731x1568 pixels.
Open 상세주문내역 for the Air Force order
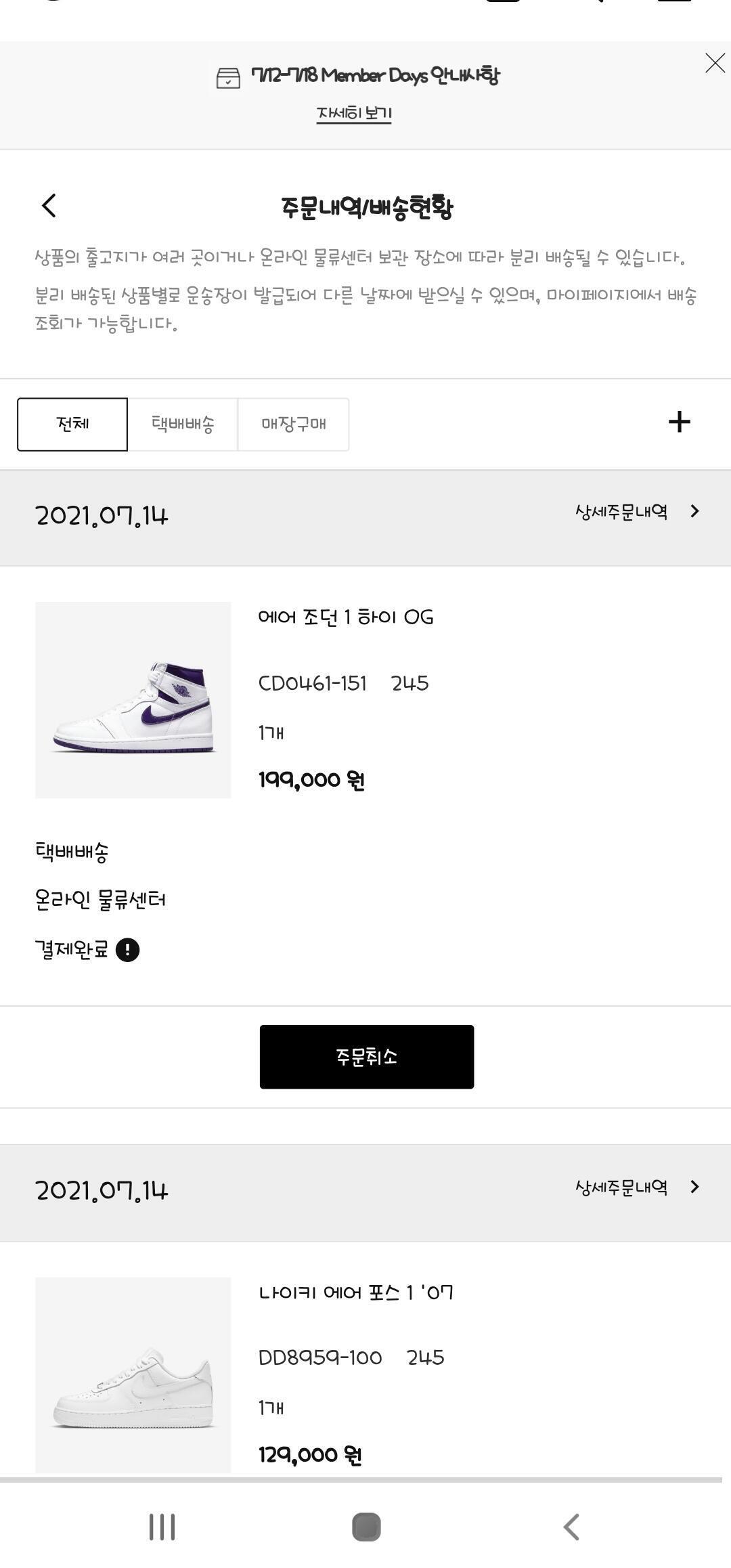(636, 1187)
